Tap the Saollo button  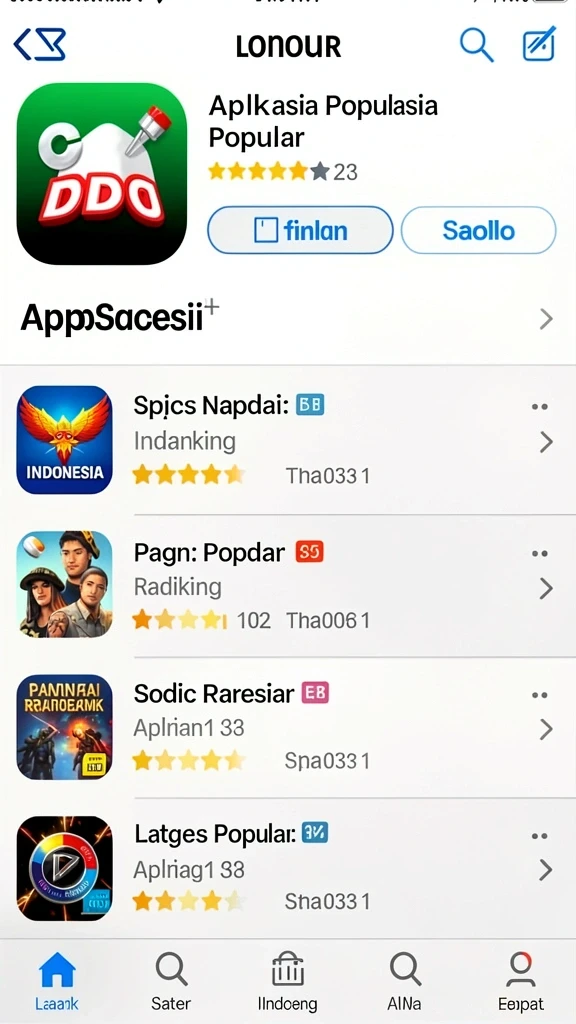479,230
